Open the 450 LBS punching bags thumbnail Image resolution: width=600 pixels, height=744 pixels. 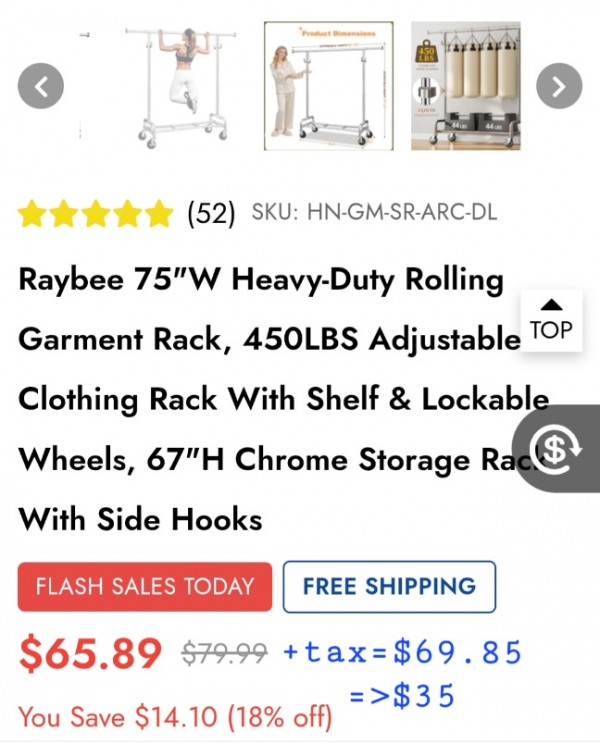[465, 87]
